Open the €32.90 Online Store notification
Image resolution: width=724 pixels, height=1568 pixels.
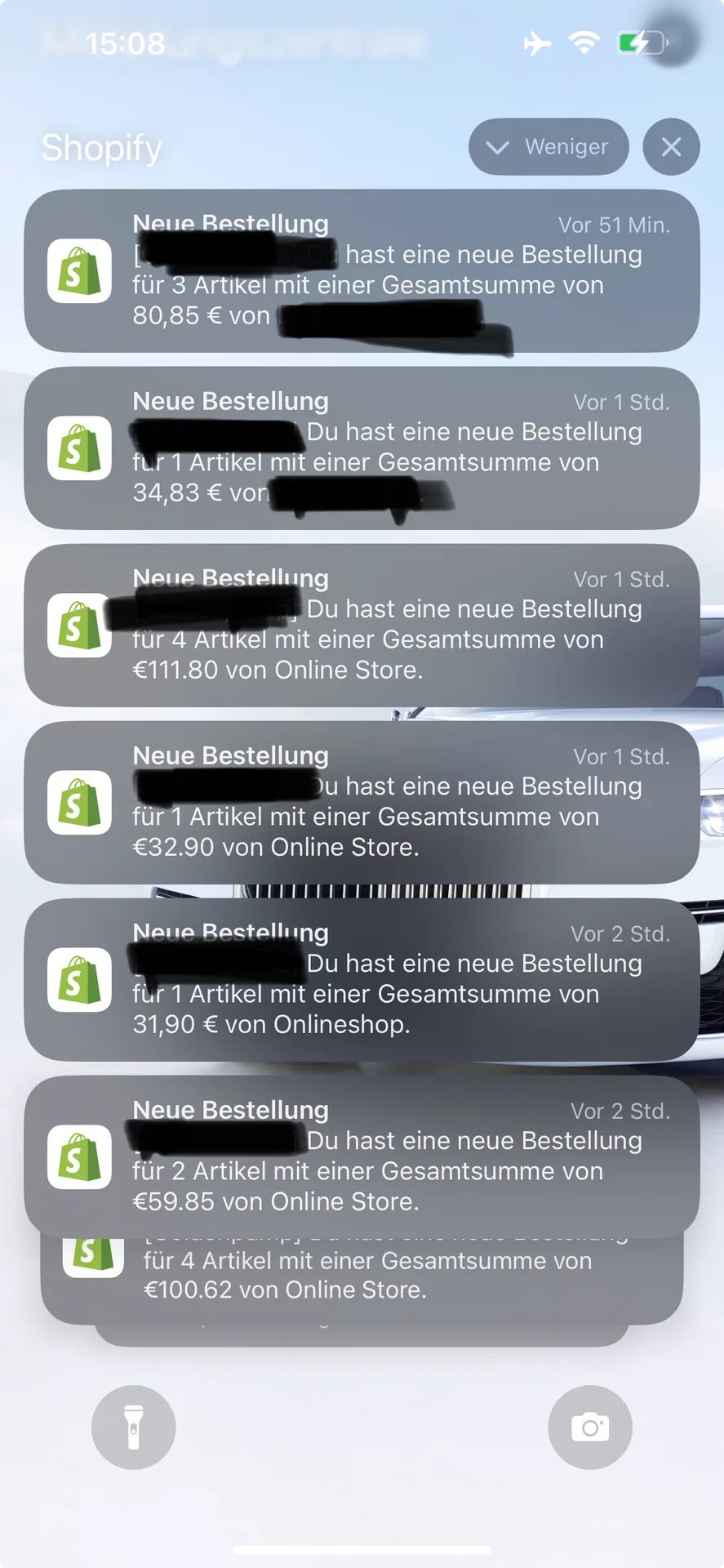(362, 802)
